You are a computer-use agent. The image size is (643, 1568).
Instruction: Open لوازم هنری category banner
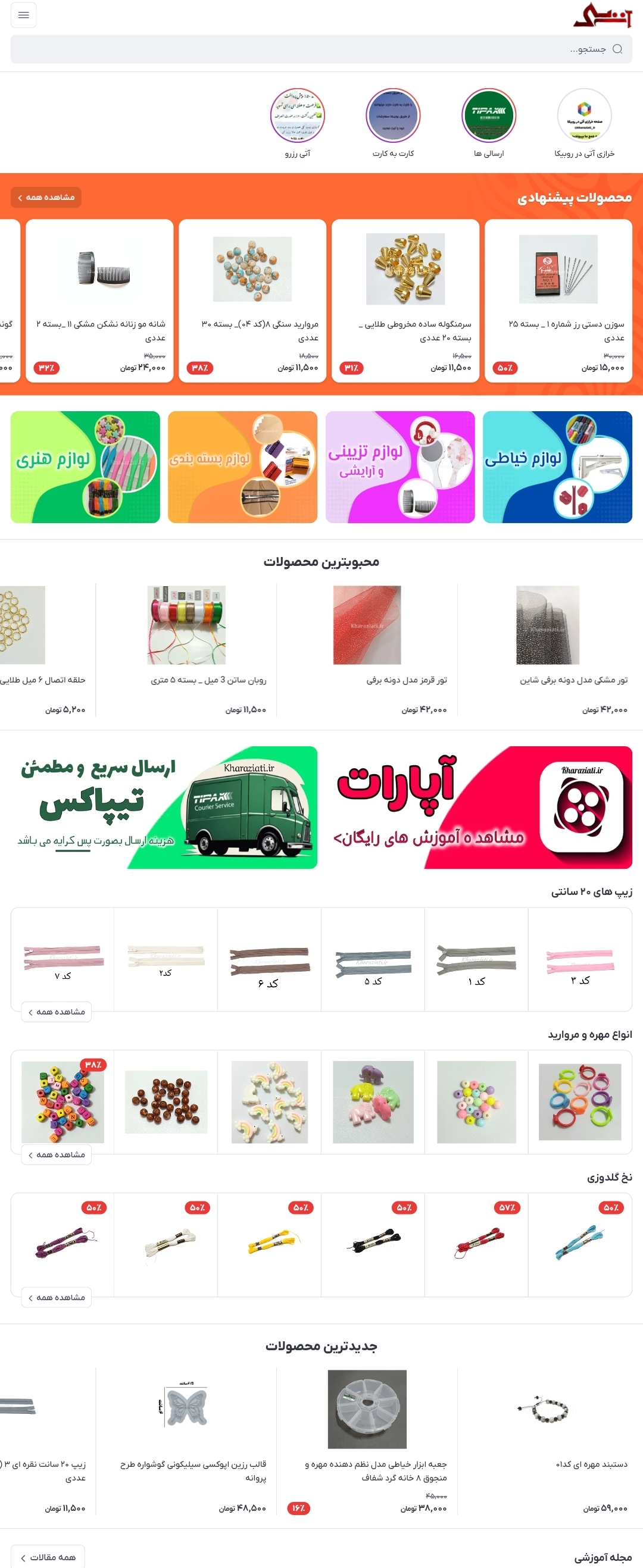click(85, 467)
